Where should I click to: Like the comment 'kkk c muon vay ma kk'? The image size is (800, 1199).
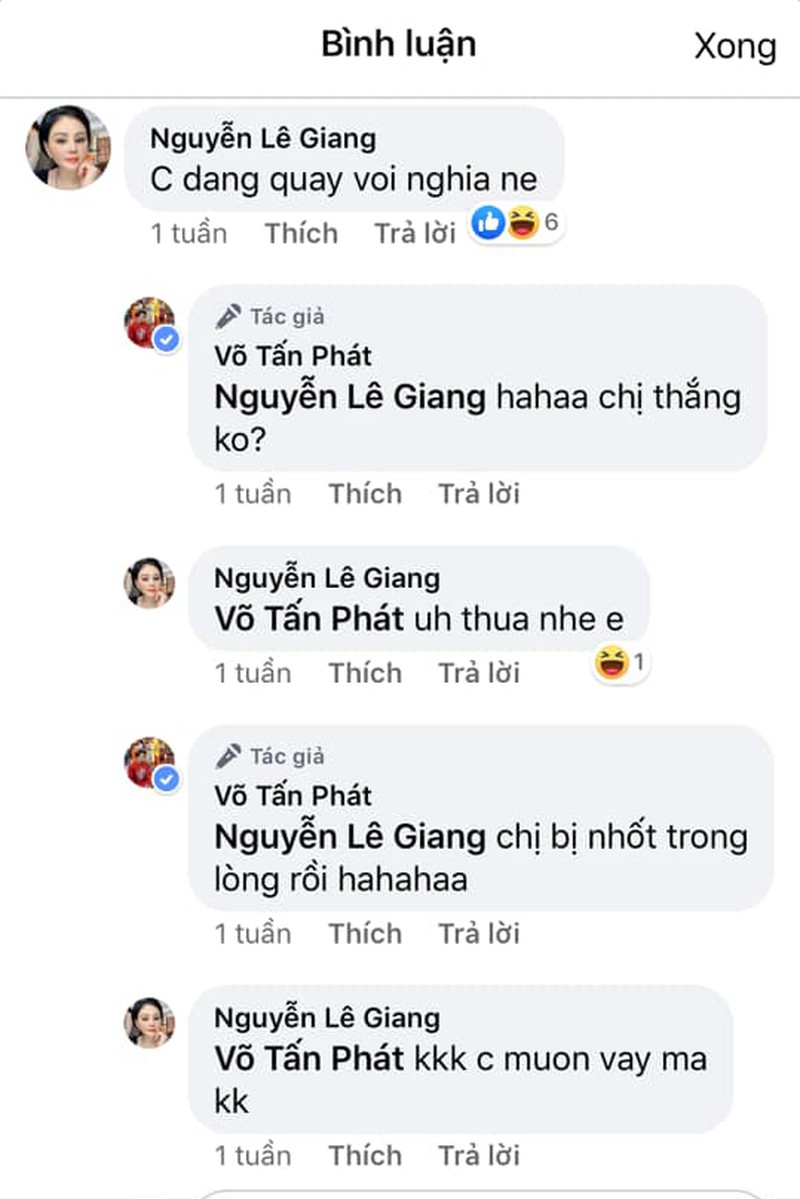tap(365, 1155)
